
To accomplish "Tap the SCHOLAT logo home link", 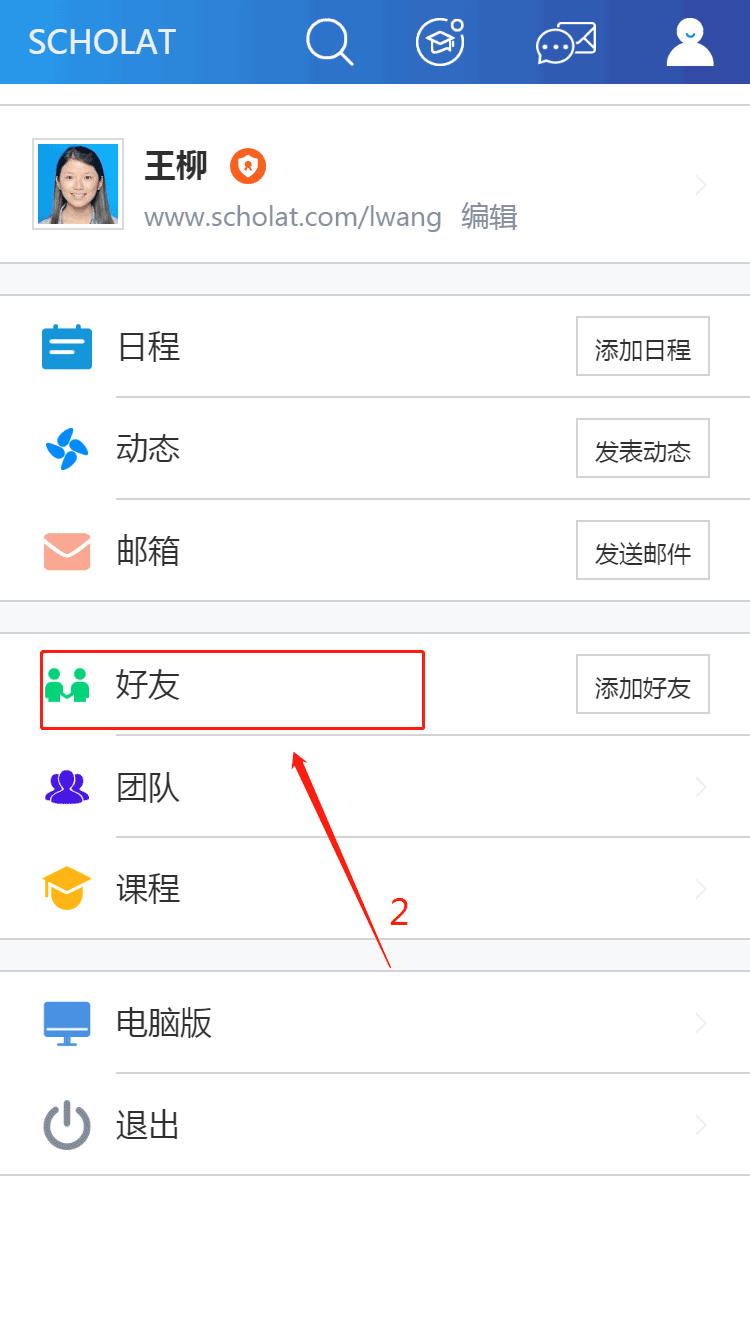I will (x=102, y=42).
